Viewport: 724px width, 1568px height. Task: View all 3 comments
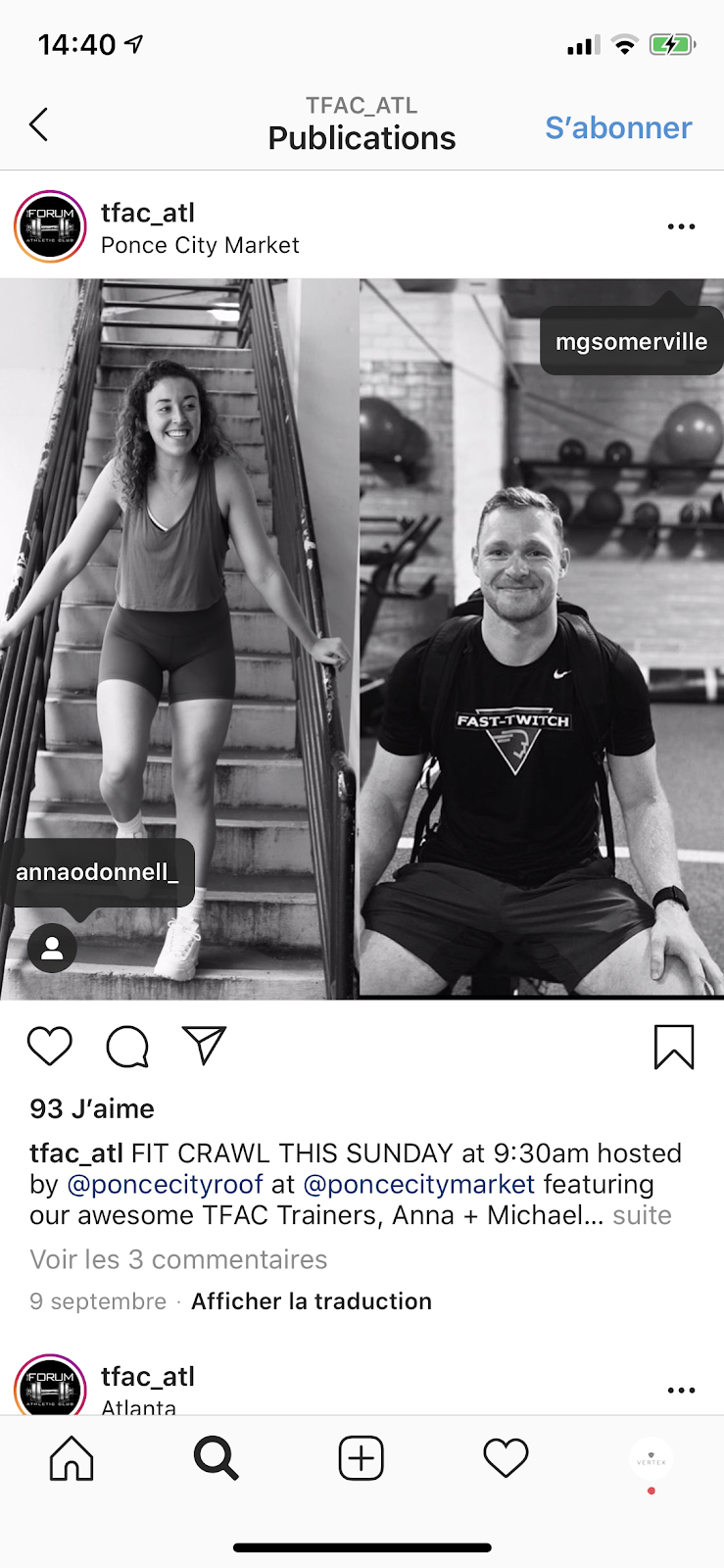click(x=178, y=1259)
